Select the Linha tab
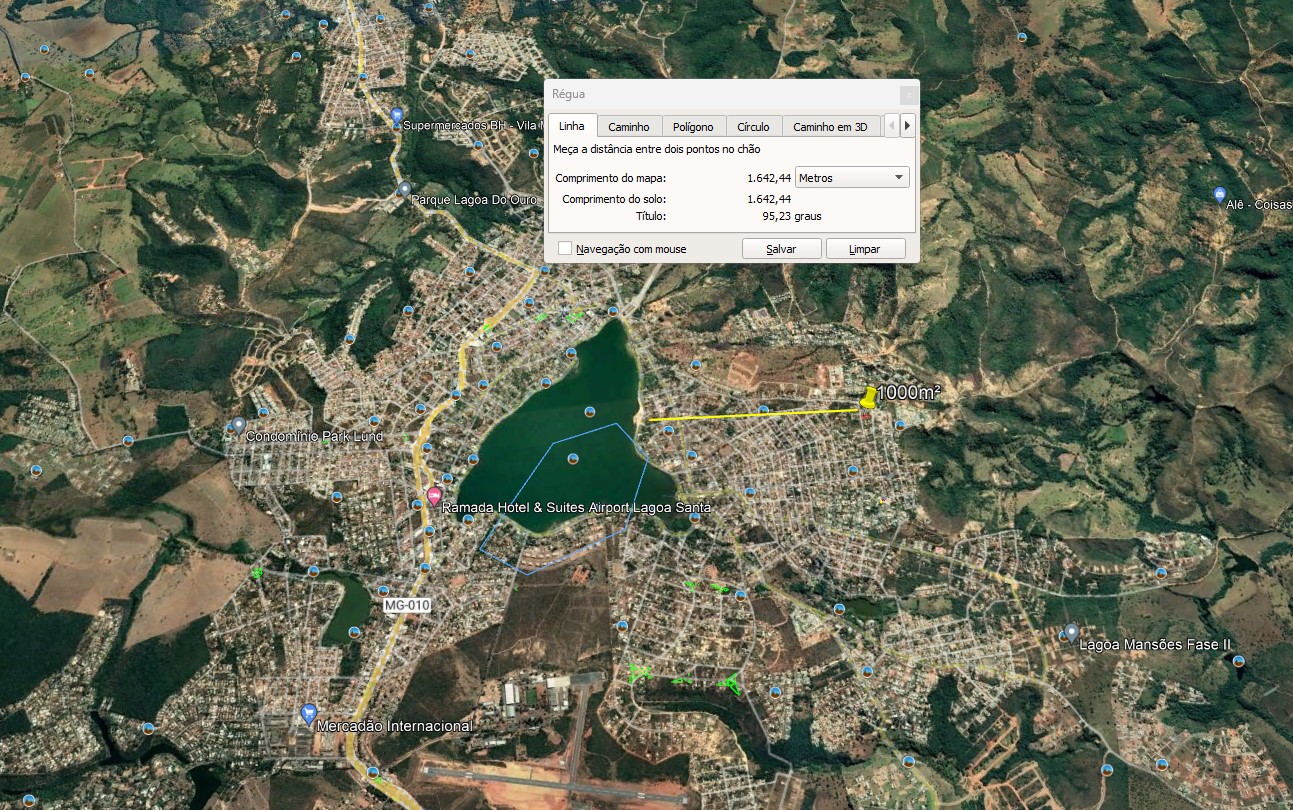 point(572,126)
